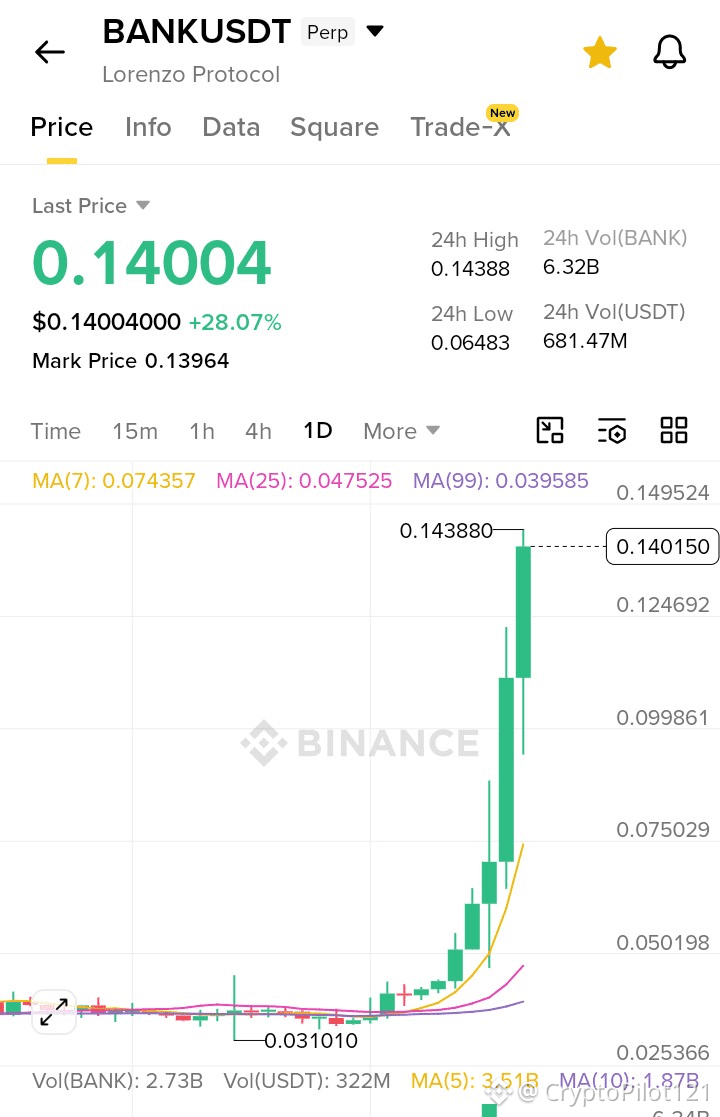
Task: Select the 1h interval
Action: (x=202, y=431)
